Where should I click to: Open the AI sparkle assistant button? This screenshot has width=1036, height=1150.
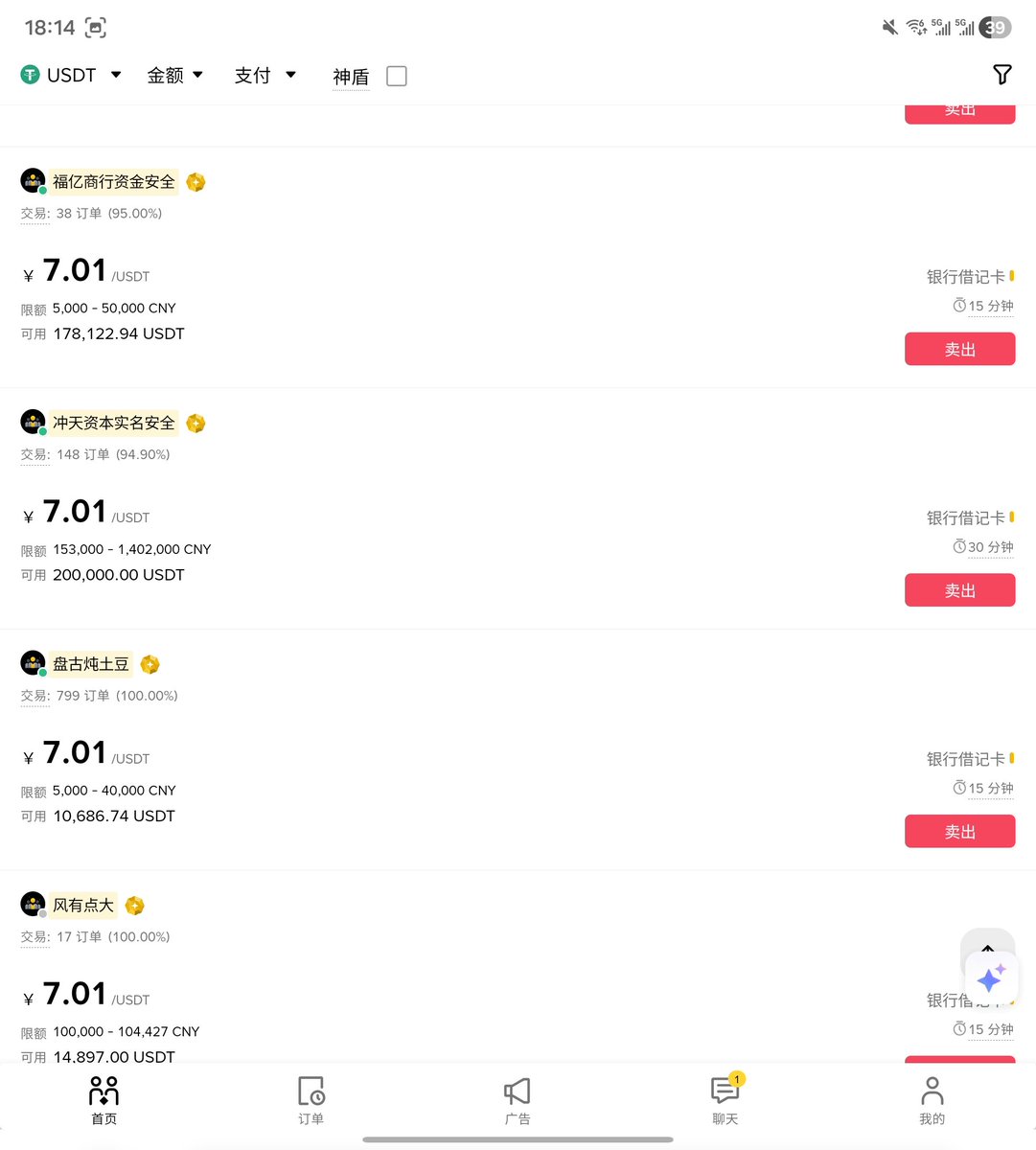989,979
